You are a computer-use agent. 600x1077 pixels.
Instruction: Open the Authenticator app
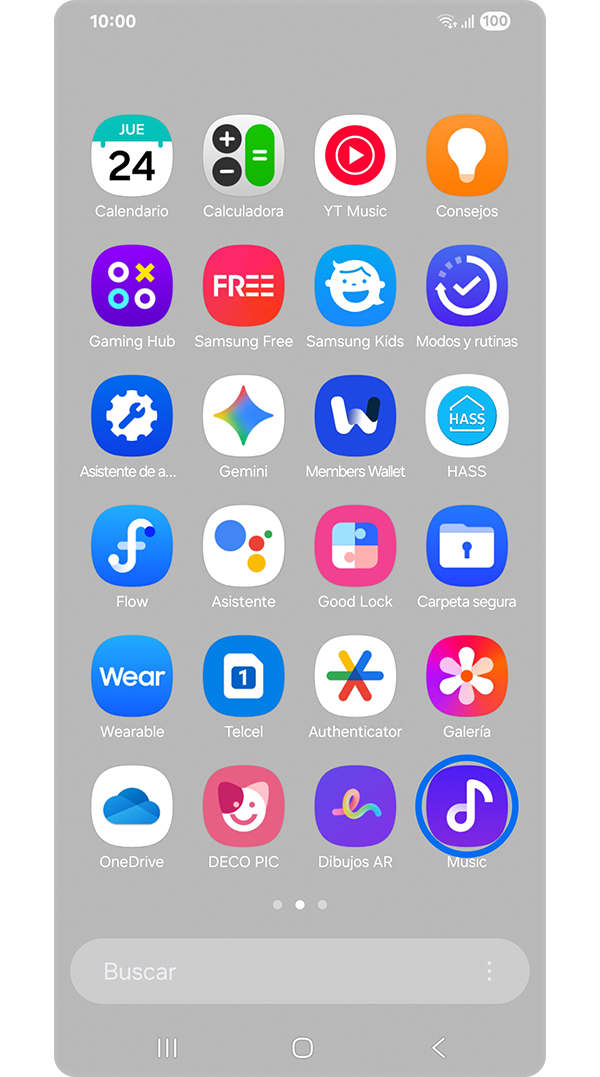(355, 676)
